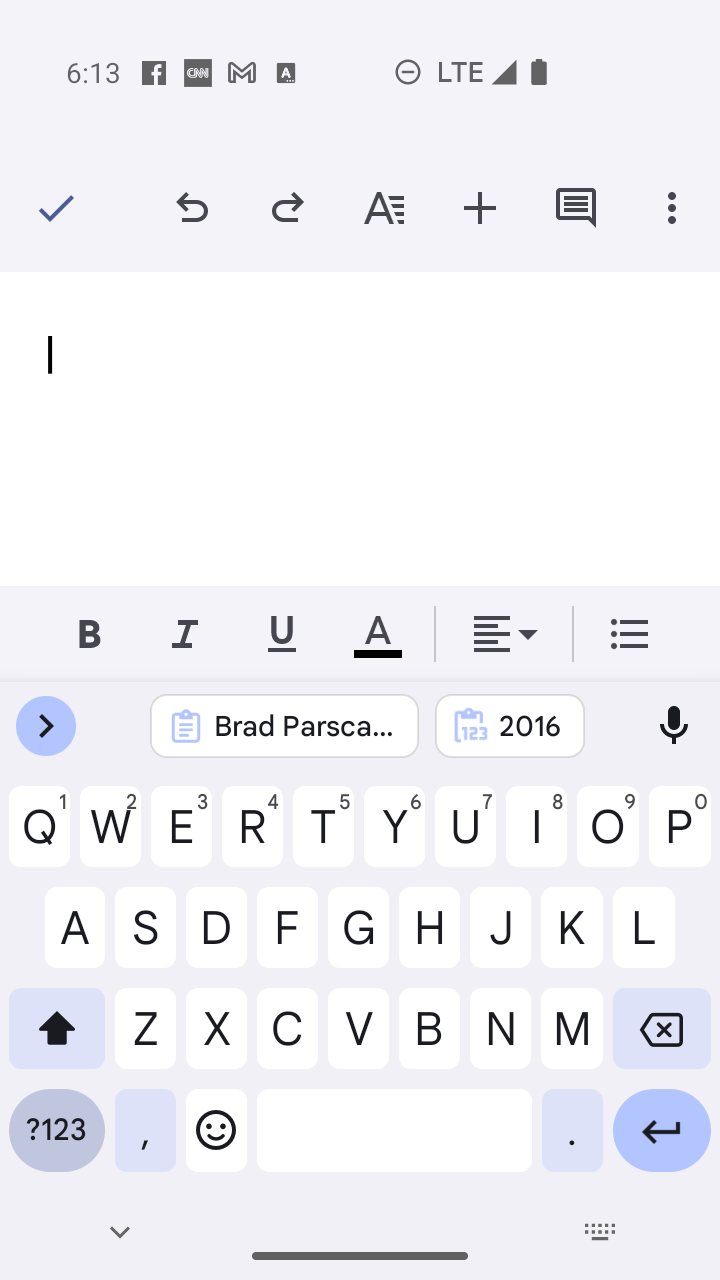This screenshot has width=720, height=1280.
Task: Open the overflow menu
Action: click(x=672, y=208)
